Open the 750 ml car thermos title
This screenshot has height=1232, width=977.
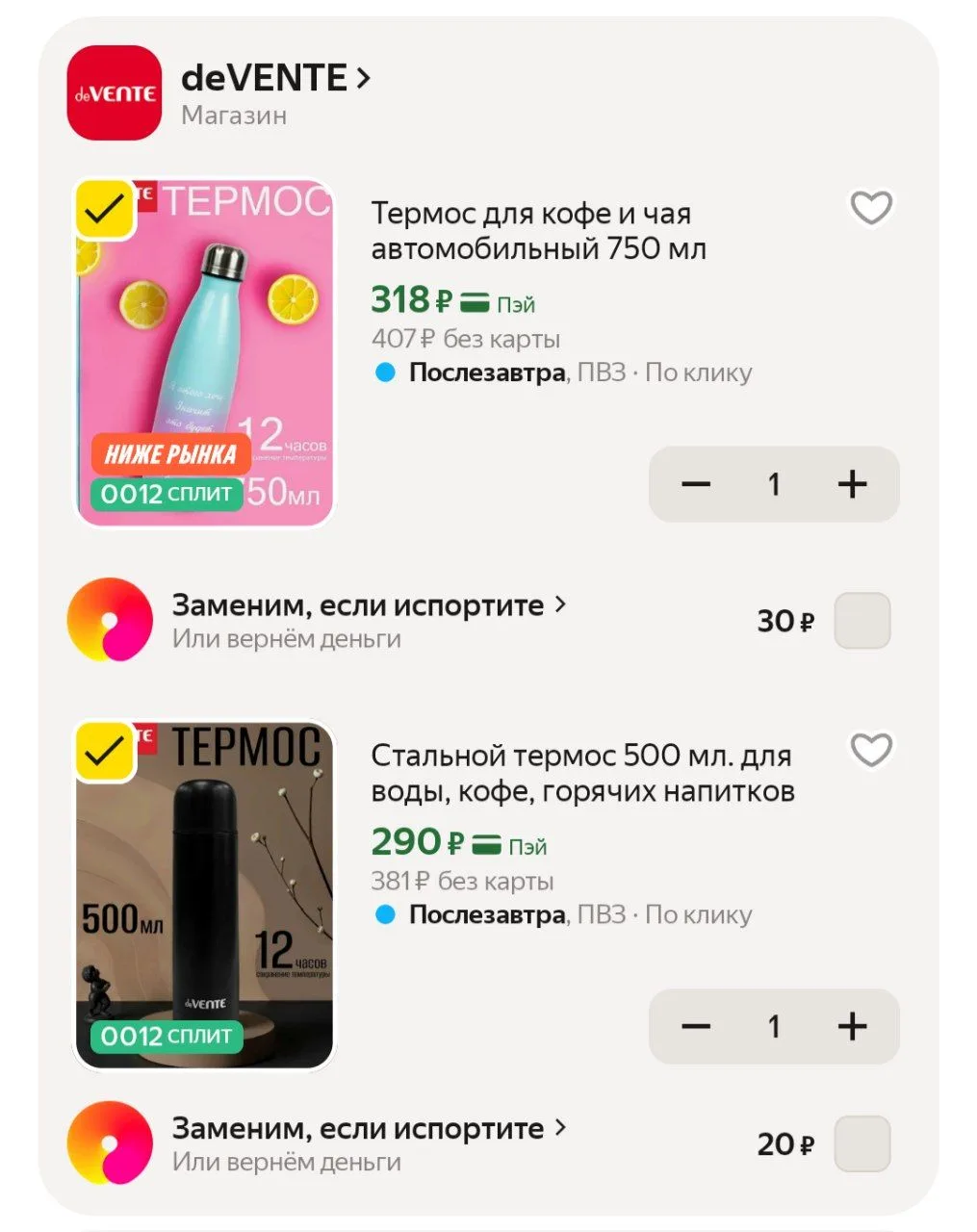(x=539, y=231)
